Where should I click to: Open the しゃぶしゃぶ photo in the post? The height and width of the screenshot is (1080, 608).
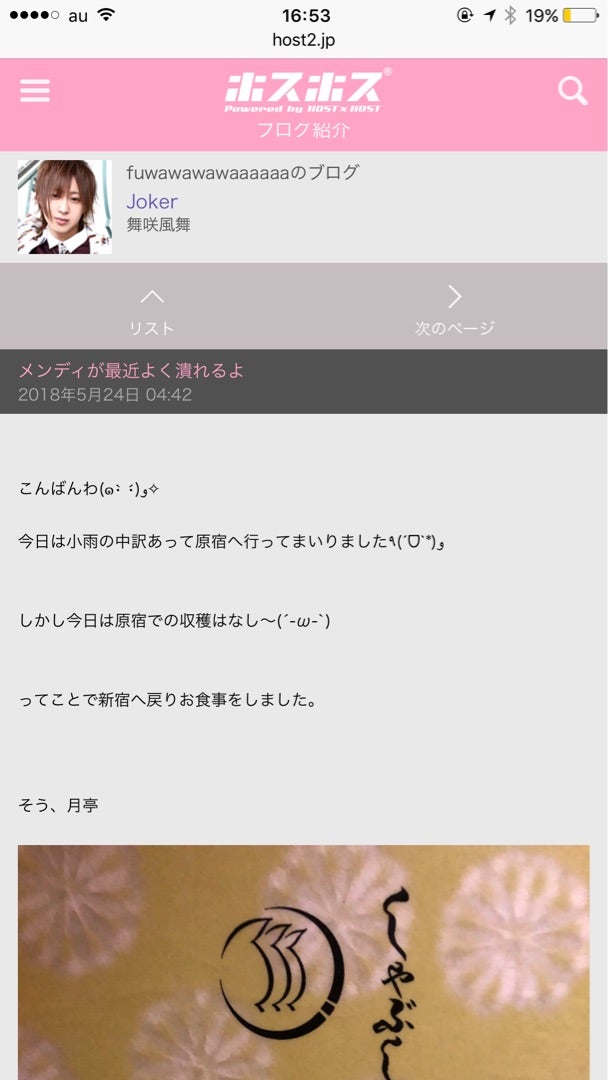point(304,962)
